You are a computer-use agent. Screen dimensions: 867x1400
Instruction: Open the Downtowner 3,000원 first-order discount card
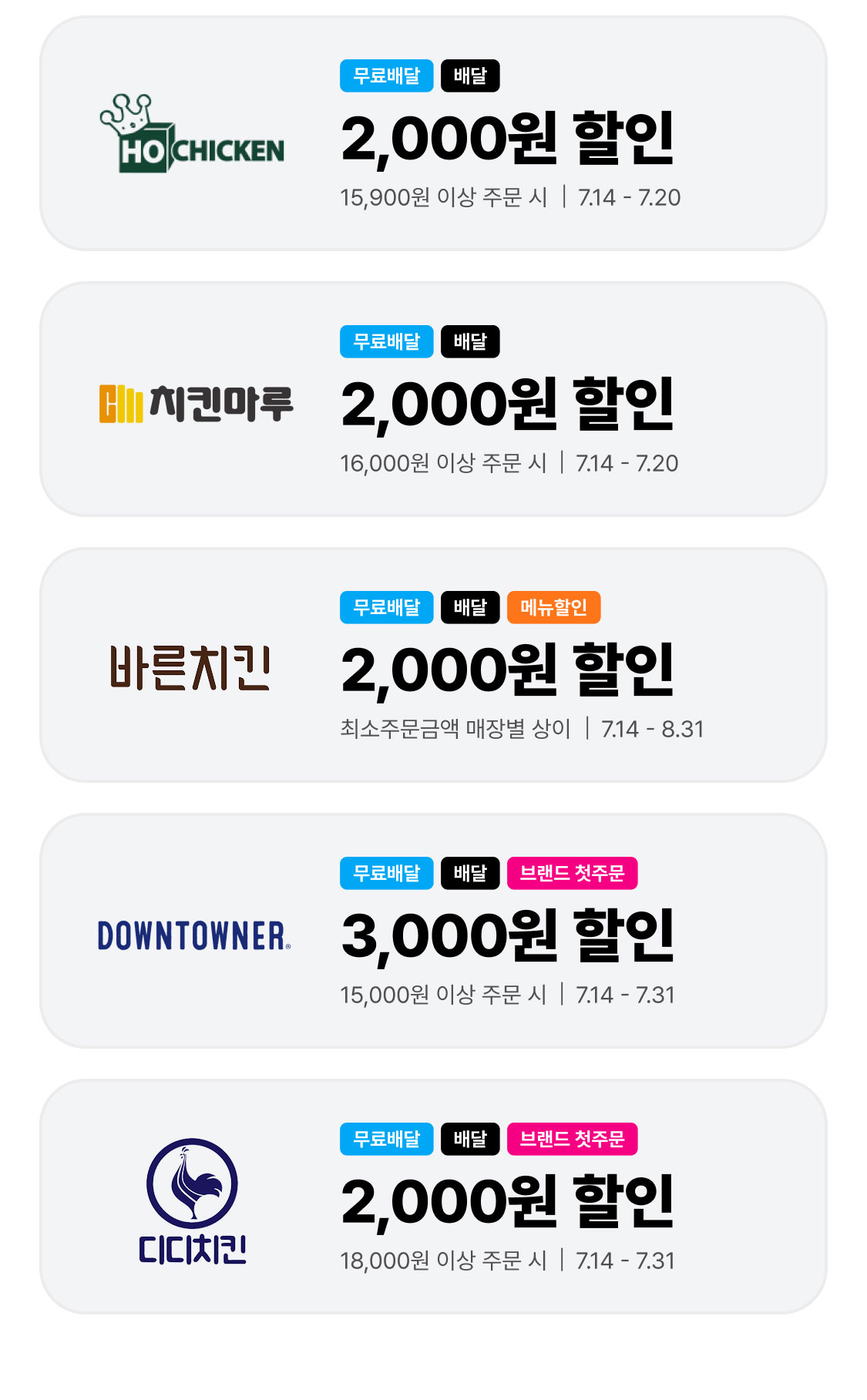(432, 932)
